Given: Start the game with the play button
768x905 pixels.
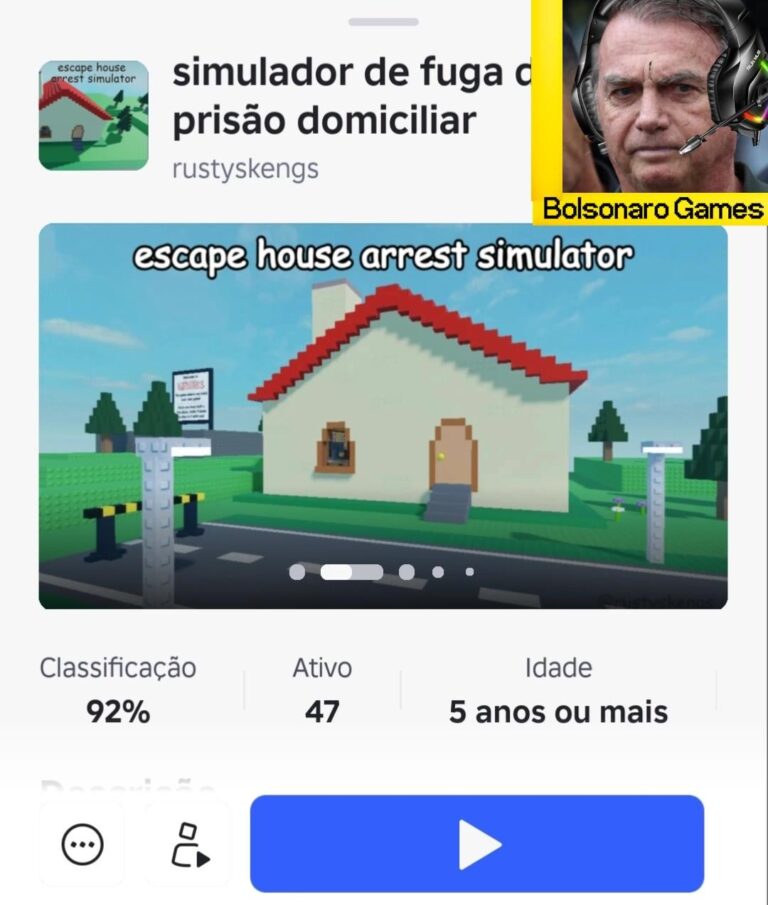Looking at the screenshot, I should coord(477,843).
